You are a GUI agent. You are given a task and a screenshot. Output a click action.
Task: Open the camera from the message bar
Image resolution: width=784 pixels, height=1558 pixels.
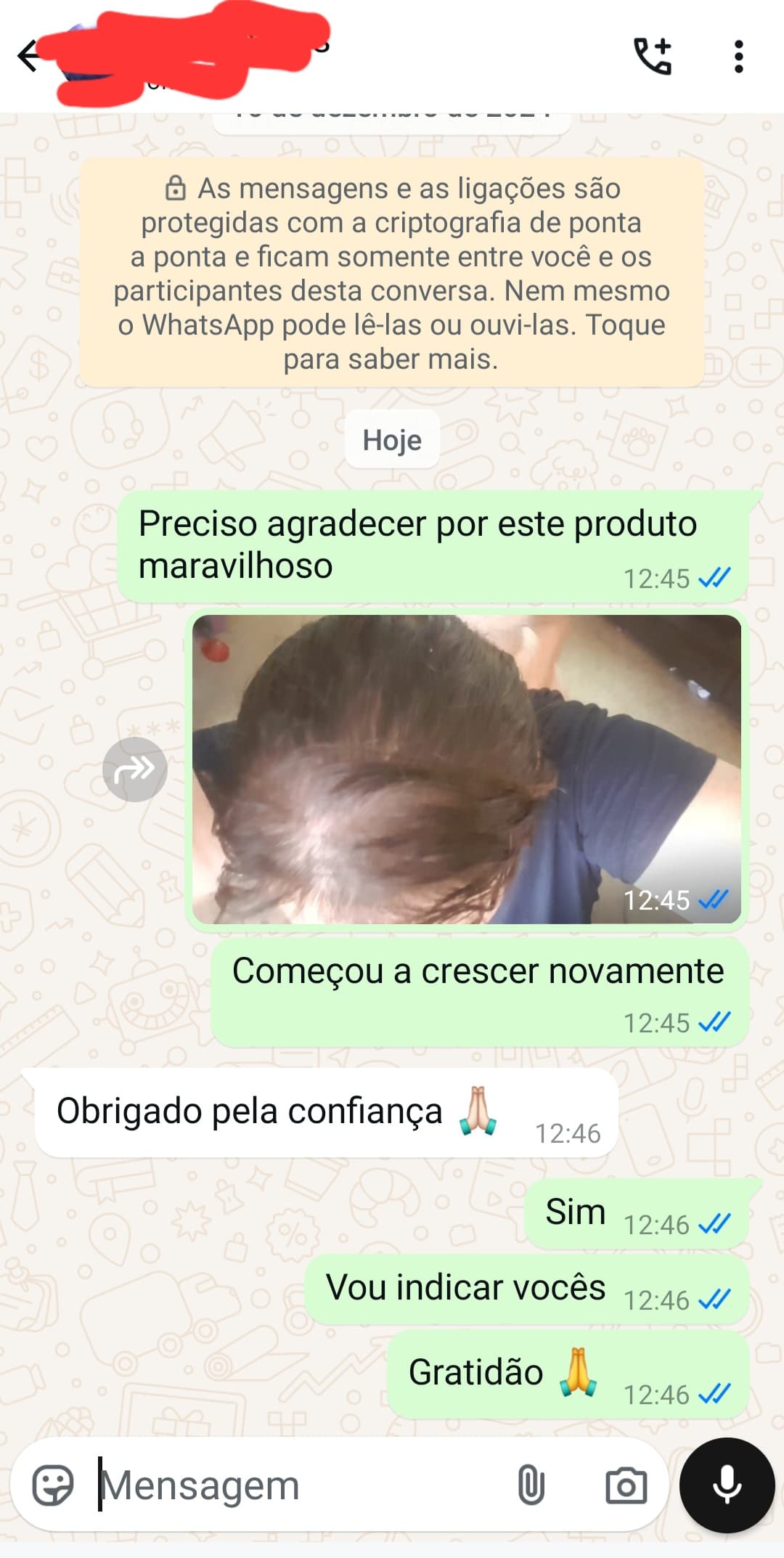coord(626,1485)
